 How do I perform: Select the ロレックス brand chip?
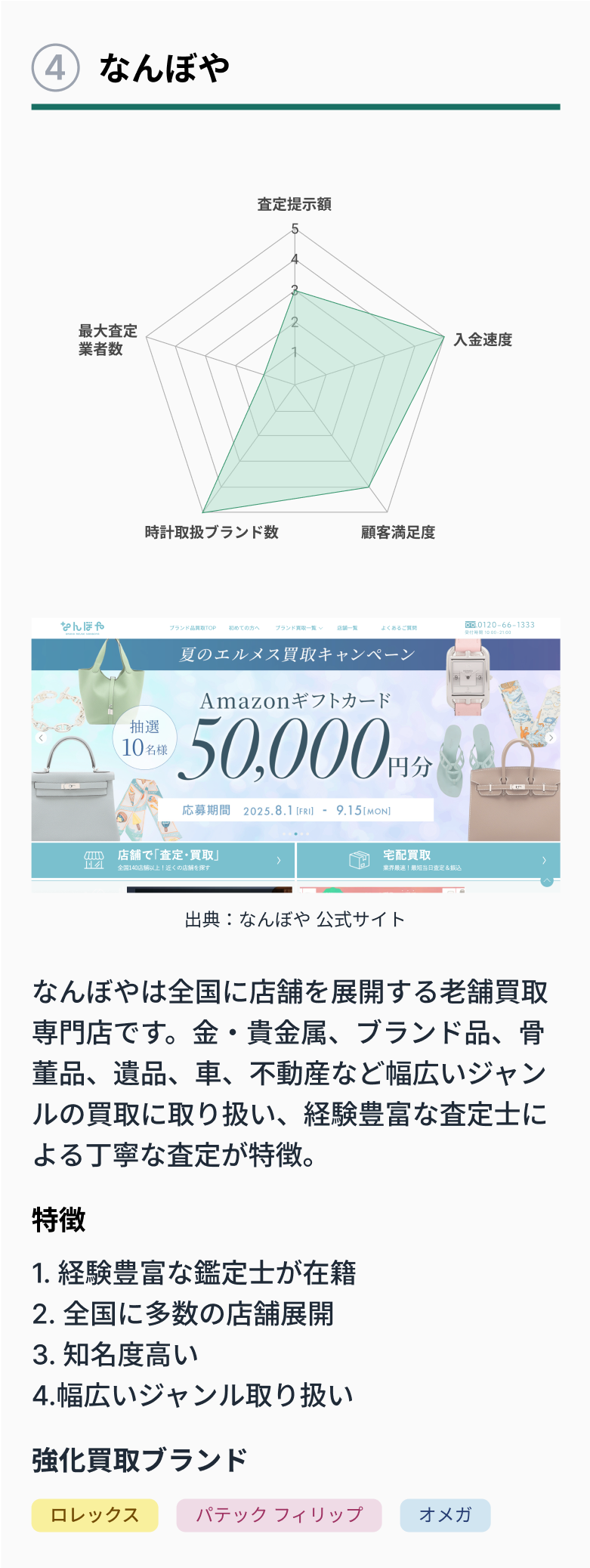(94, 1515)
